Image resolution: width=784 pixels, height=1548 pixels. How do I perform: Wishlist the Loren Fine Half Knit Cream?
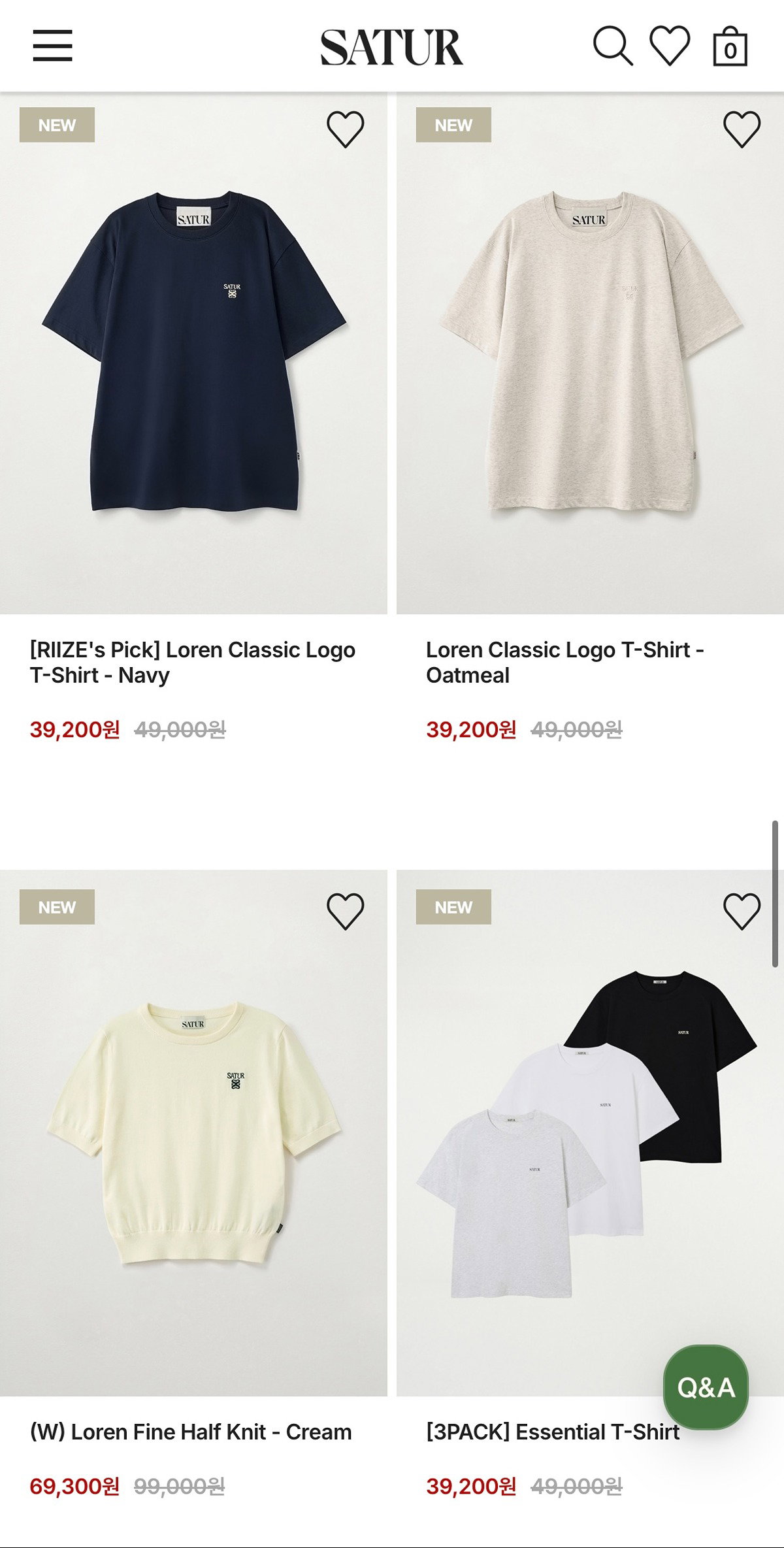(346, 911)
